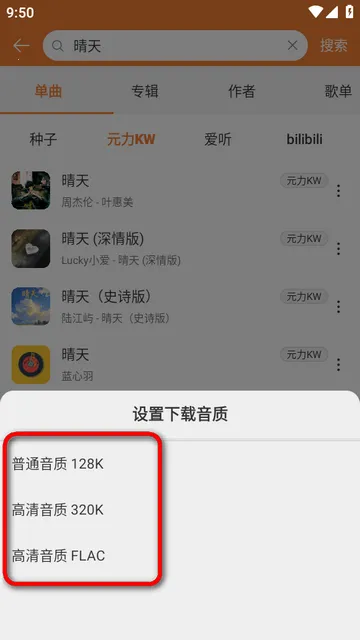Open more options for 晴天 by 蓝心羽

338,364
